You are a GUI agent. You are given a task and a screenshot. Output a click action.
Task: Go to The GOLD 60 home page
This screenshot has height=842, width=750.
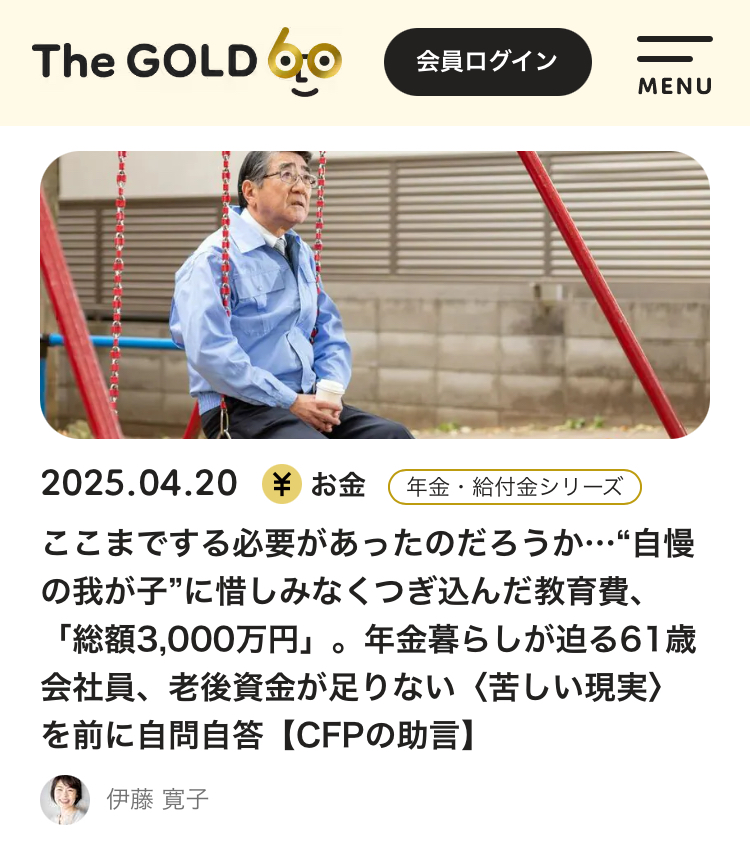187,61
